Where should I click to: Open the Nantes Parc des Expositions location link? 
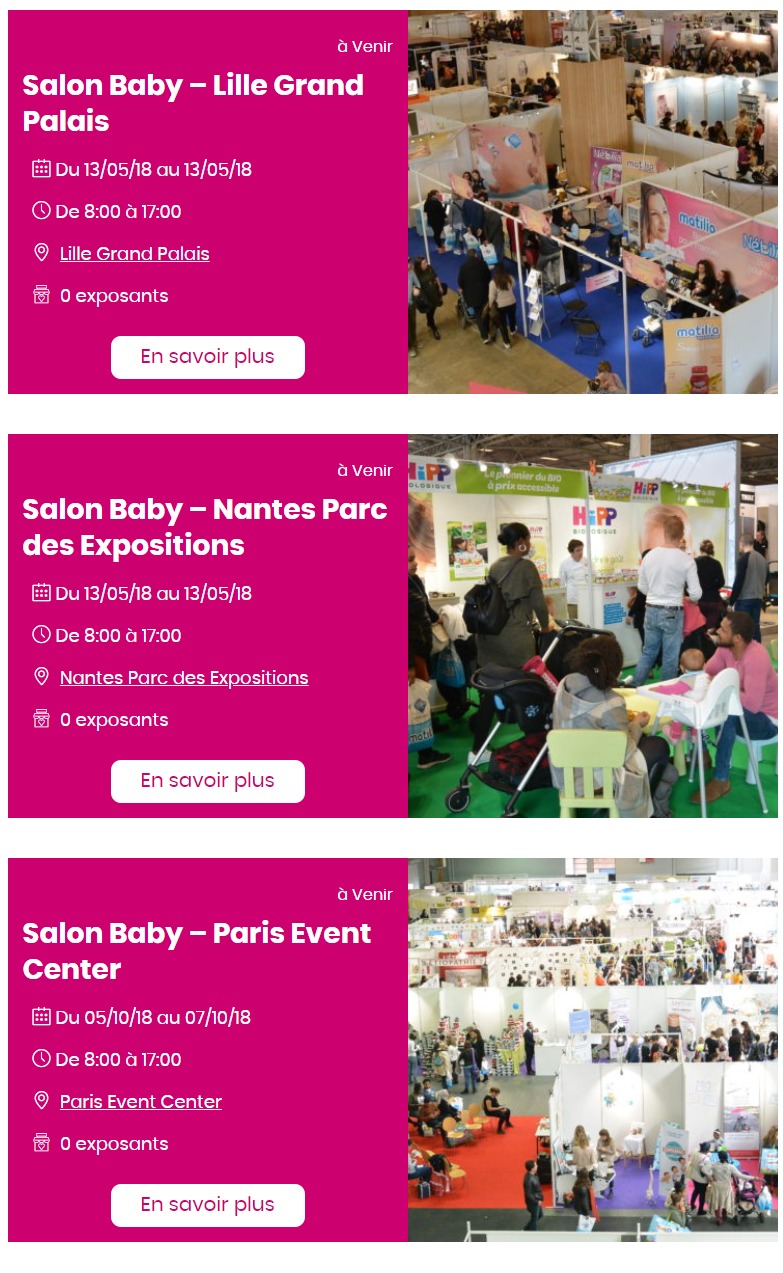click(x=184, y=678)
